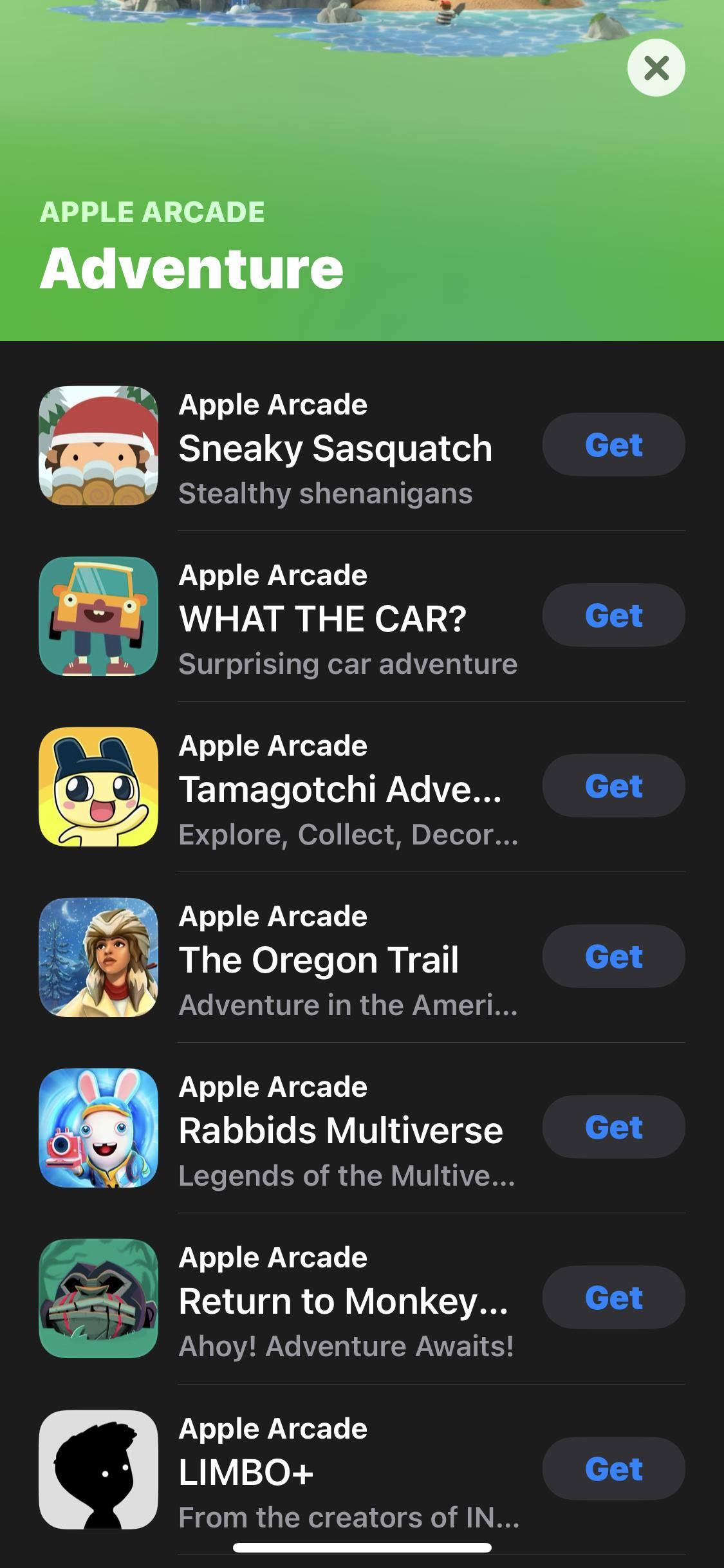
Task: Open The Oregon Trail game page
Action: coord(319,960)
